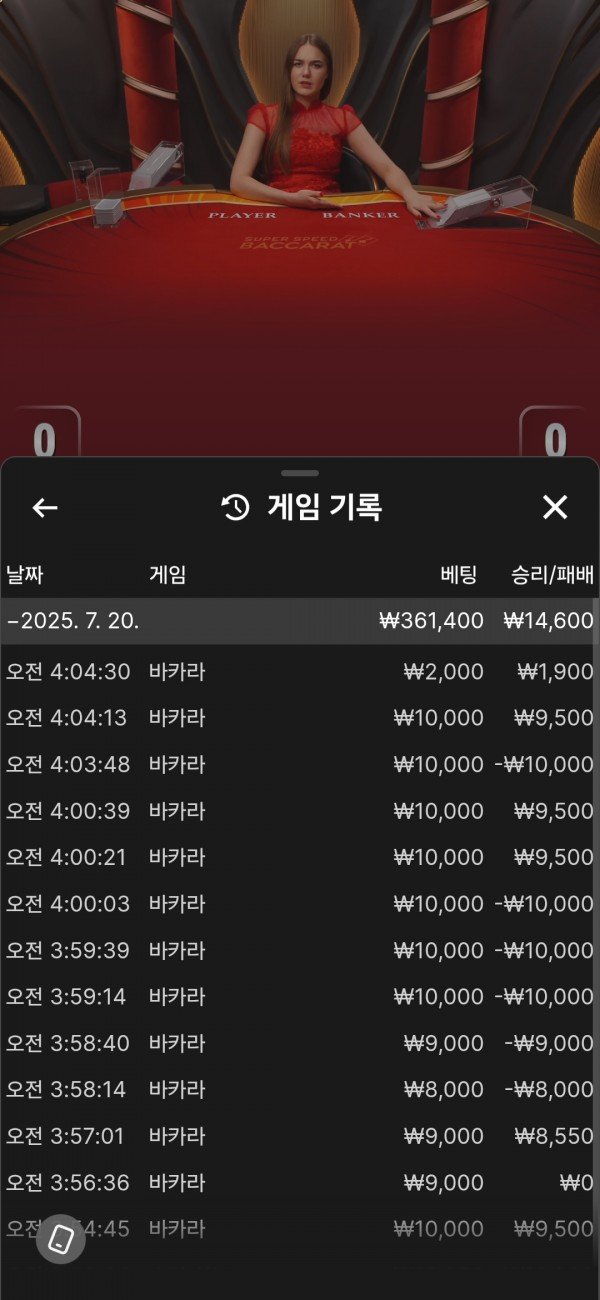Select the 오전 4:00:39 바카라 record
Screen dimensions: 600x1300
300,811
